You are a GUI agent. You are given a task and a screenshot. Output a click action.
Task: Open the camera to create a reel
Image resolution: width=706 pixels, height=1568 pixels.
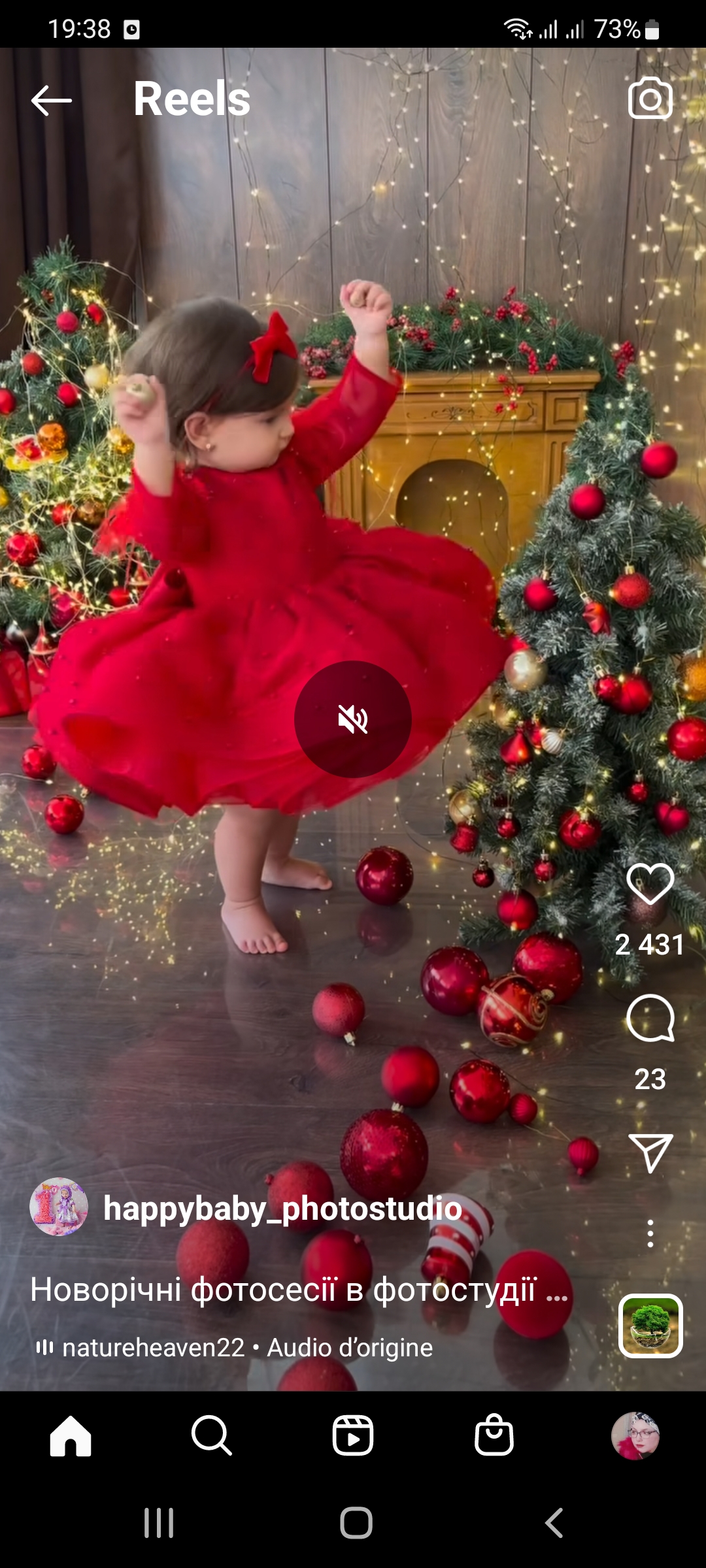click(x=650, y=99)
